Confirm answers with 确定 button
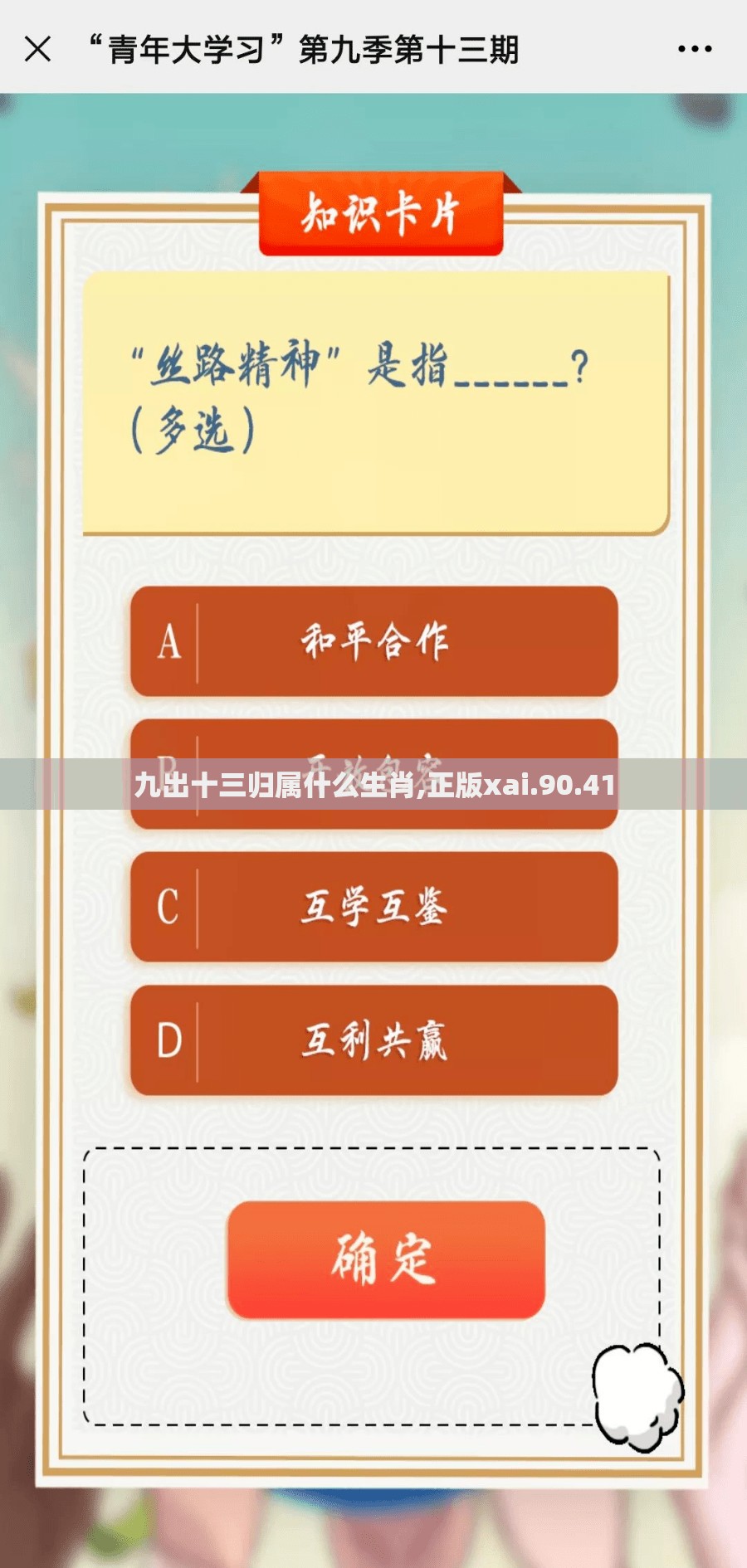747x1568 pixels. pyautogui.click(x=386, y=1259)
